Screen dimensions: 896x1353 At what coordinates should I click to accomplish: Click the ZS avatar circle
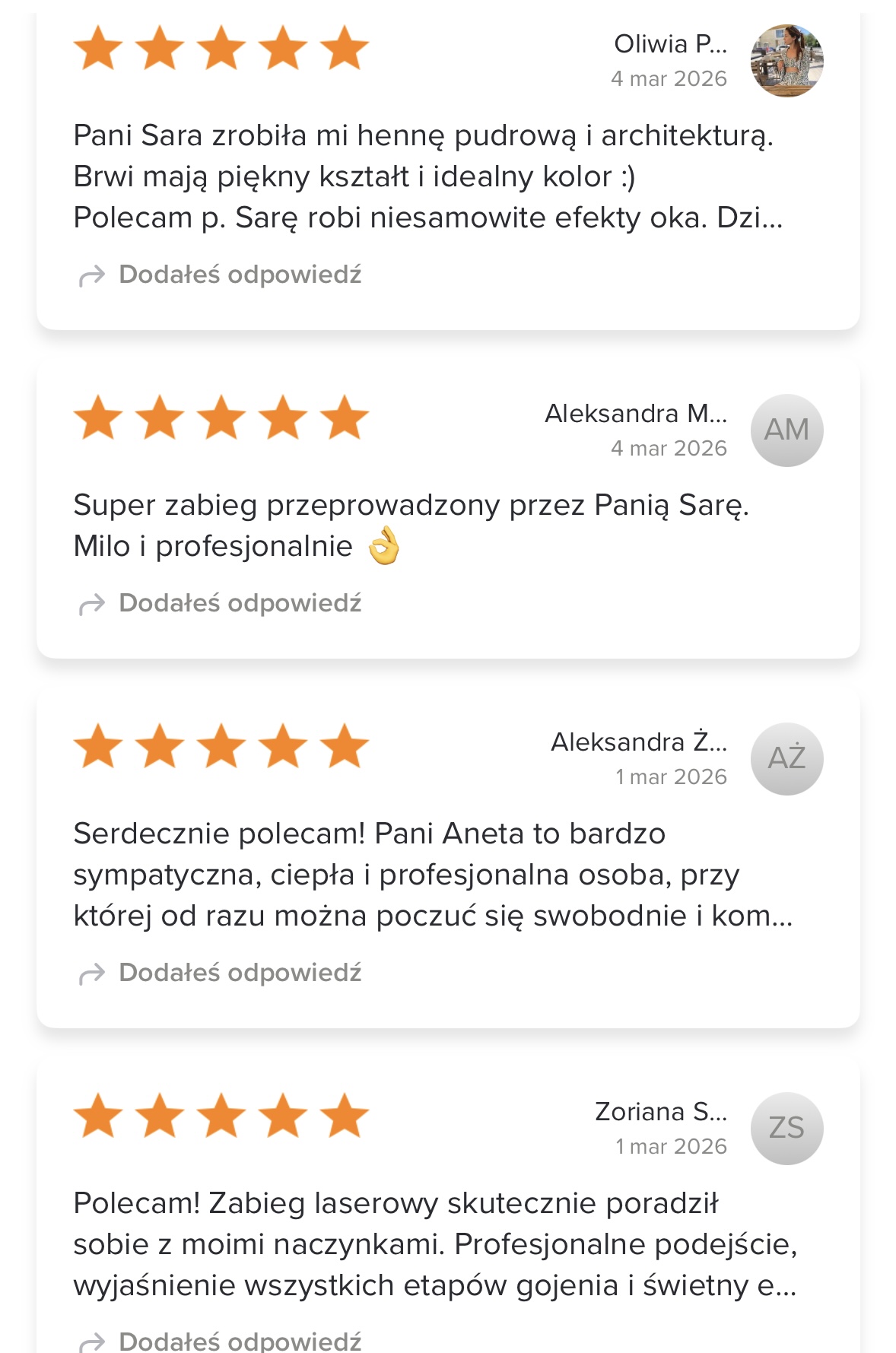click(x=786, y=1127)
